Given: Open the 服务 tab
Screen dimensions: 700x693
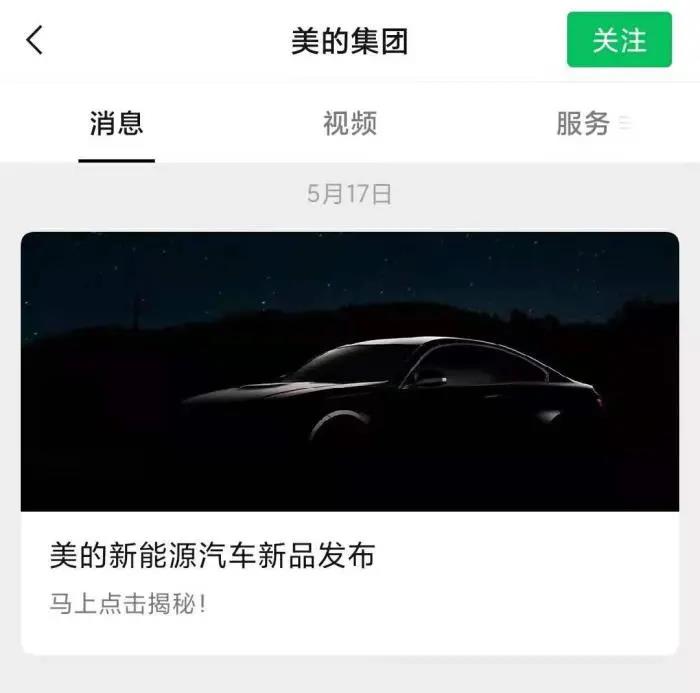Looking at the screenshot, I should coord(584,123).
